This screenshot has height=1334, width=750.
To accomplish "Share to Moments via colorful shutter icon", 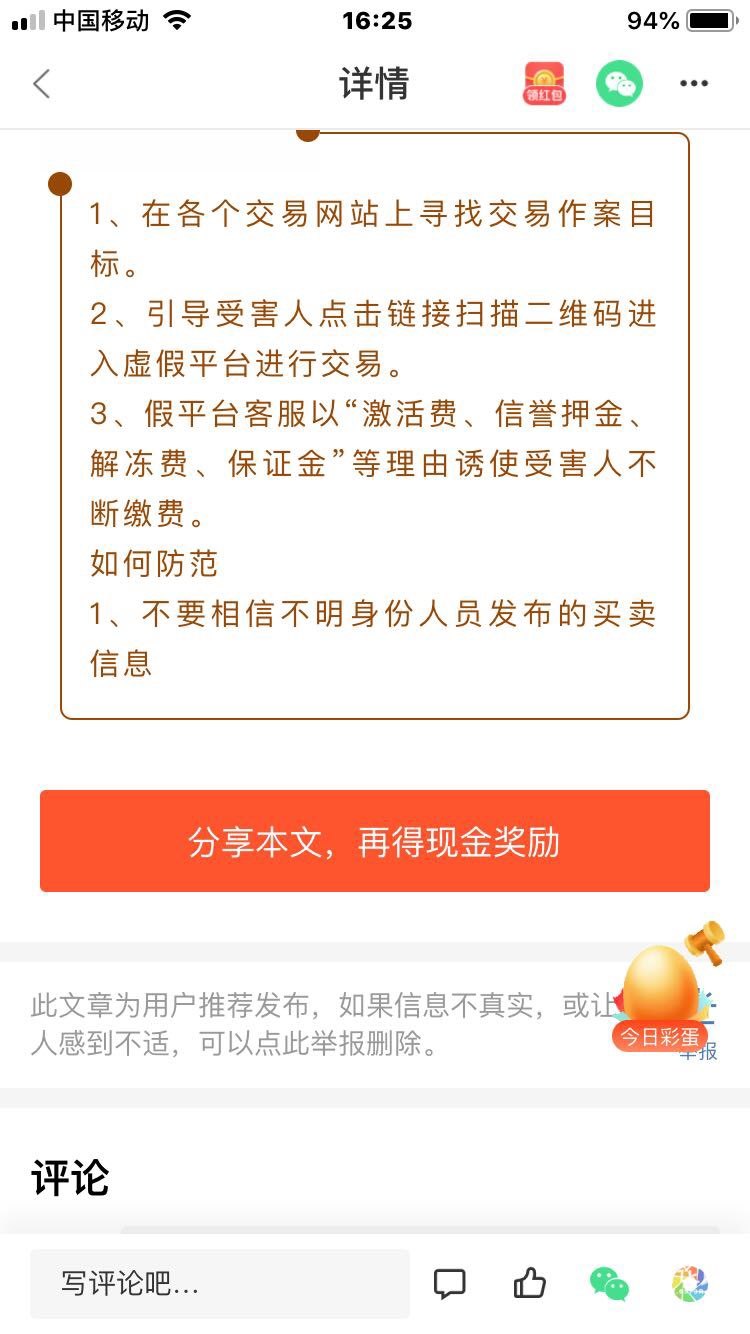I will coord(690,1284).
